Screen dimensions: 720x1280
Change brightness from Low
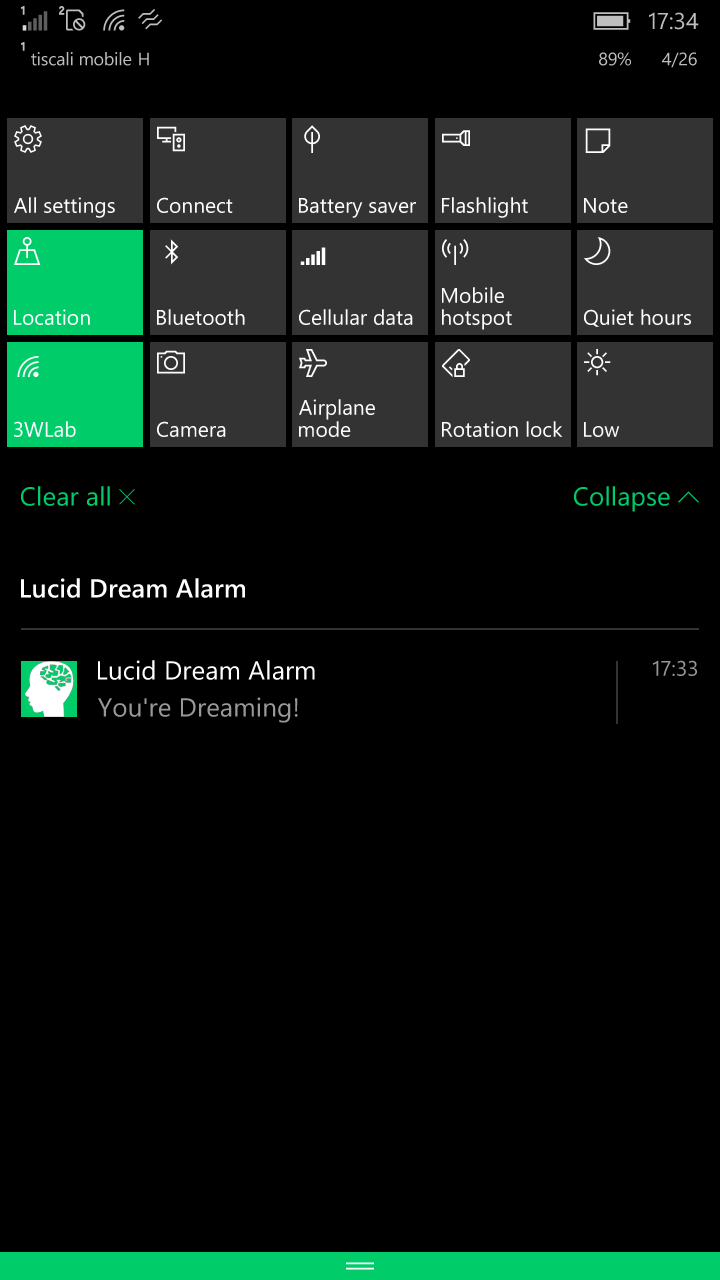coord(645,394)
